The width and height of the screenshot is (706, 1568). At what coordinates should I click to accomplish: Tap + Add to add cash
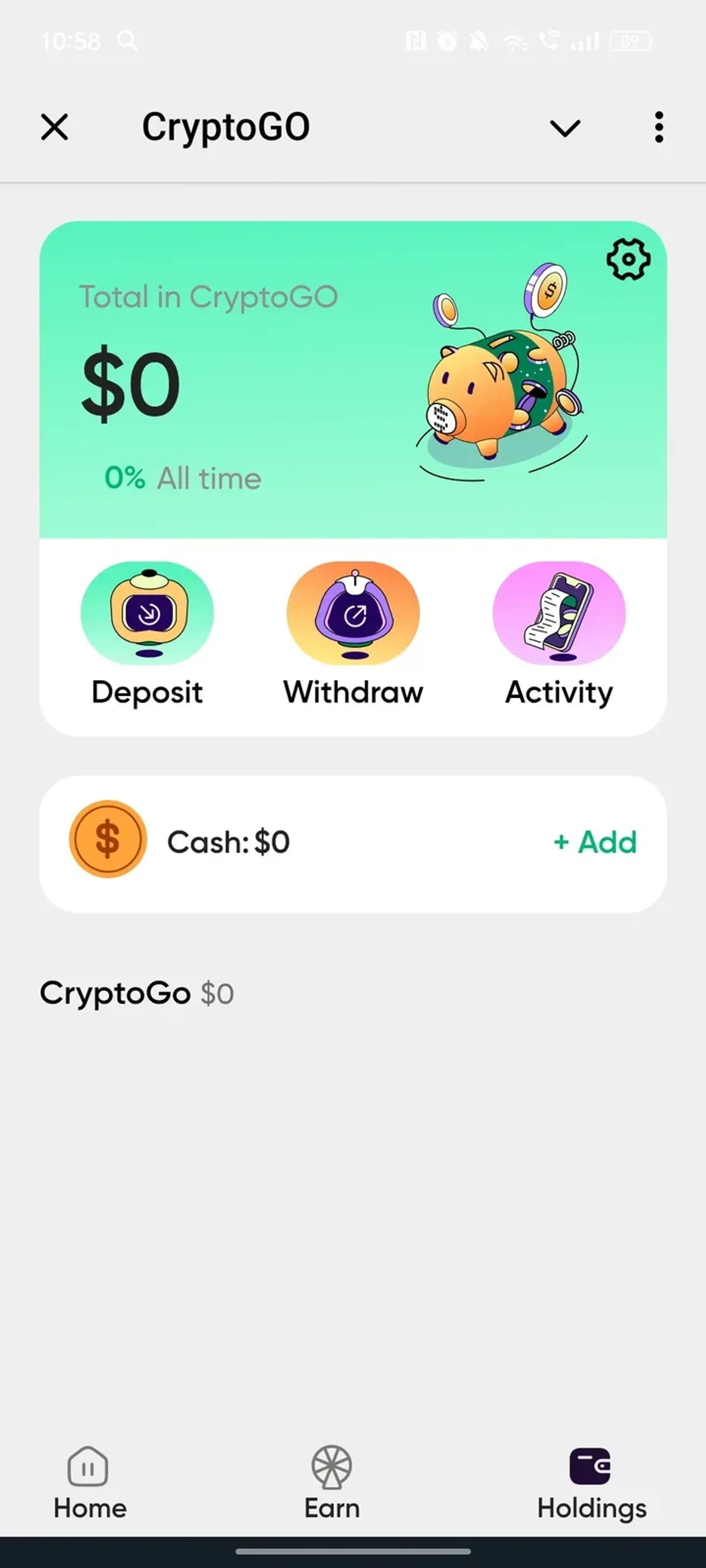click(x=594, y=842)
